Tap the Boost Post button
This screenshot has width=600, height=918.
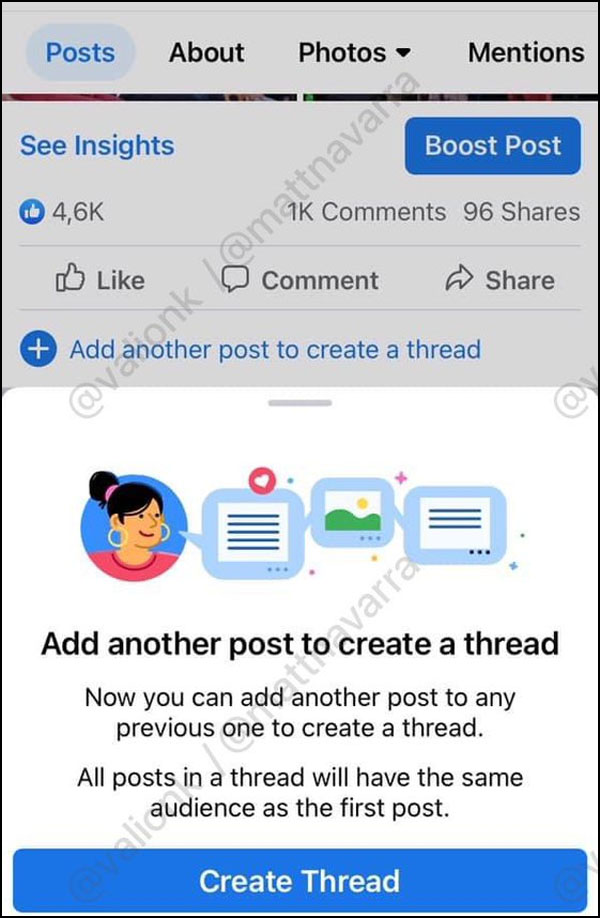pos(492,145)
